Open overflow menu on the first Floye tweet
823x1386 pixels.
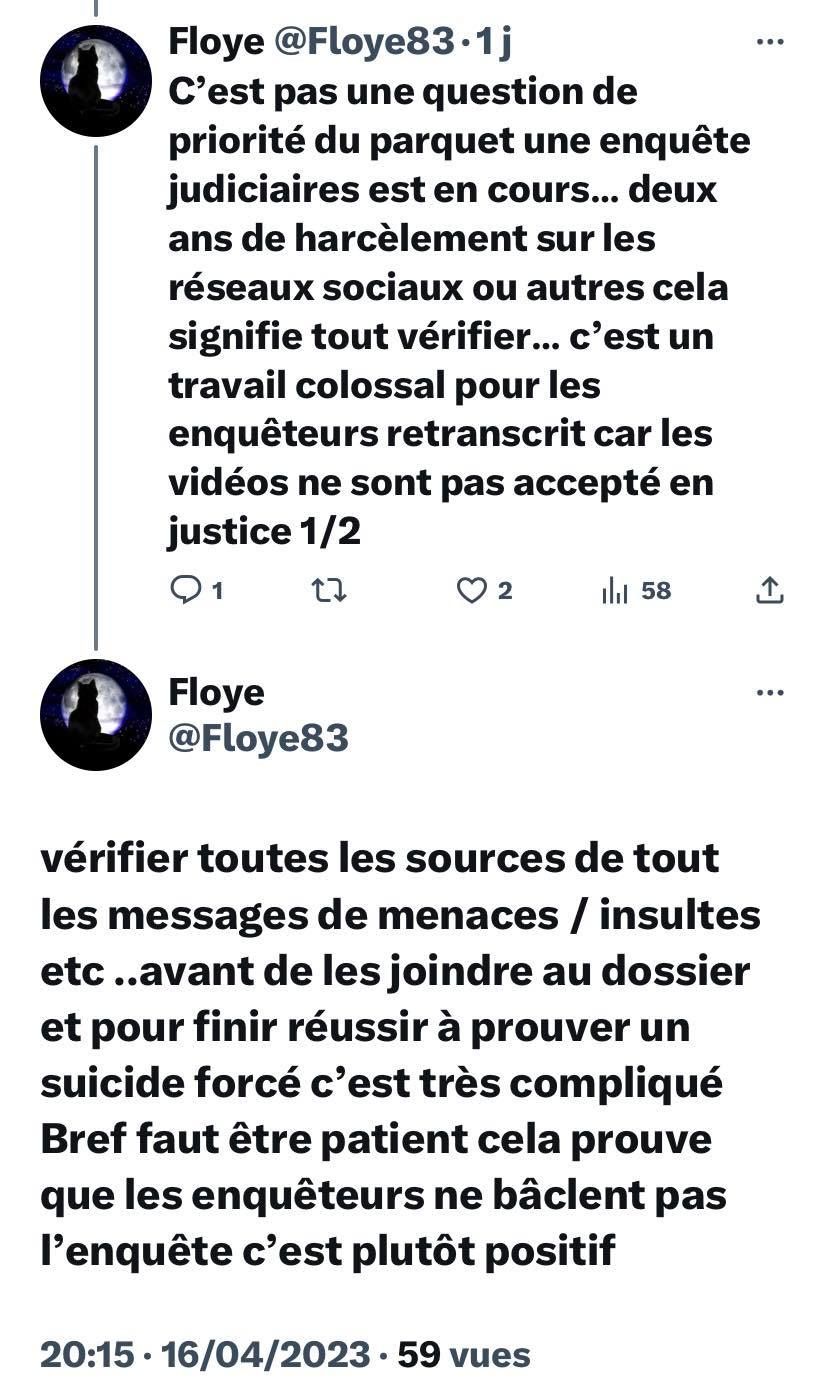pyautogui.click(x=769, y=42)
